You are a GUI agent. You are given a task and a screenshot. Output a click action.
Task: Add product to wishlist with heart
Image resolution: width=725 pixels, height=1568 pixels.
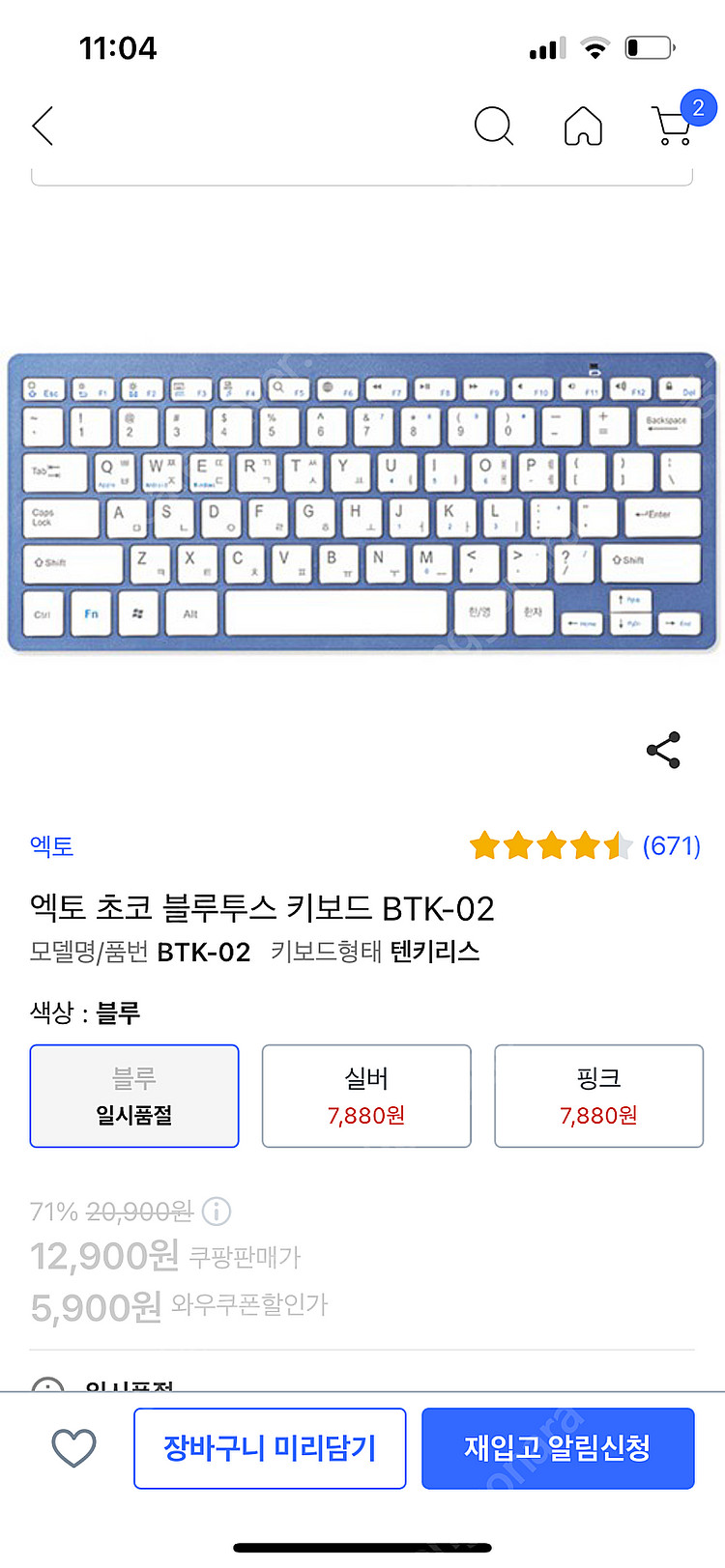coord(73,1447)
